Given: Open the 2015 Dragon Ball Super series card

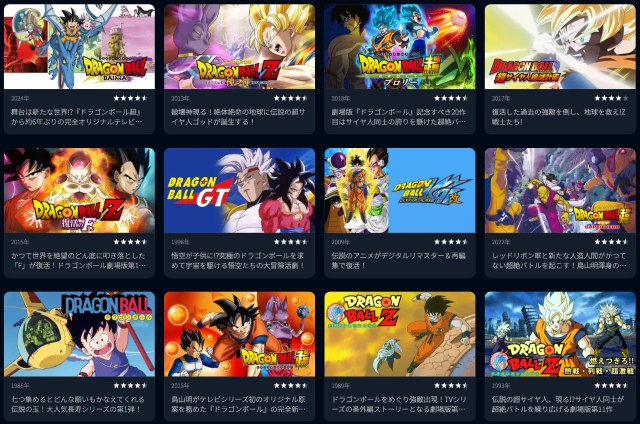Looking at the screenshot, I should [x=239, y=333].
